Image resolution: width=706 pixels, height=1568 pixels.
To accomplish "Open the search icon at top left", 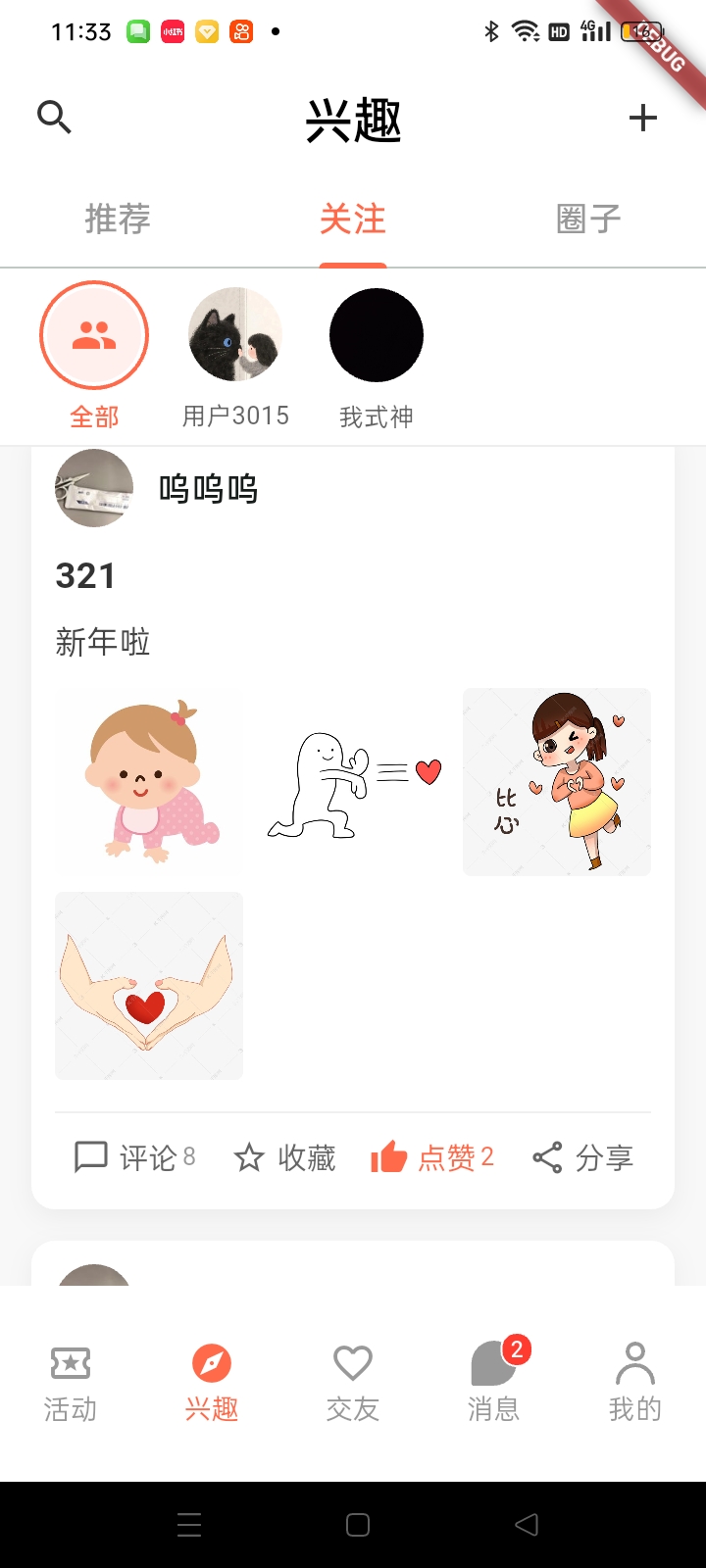I will point(54,117).
